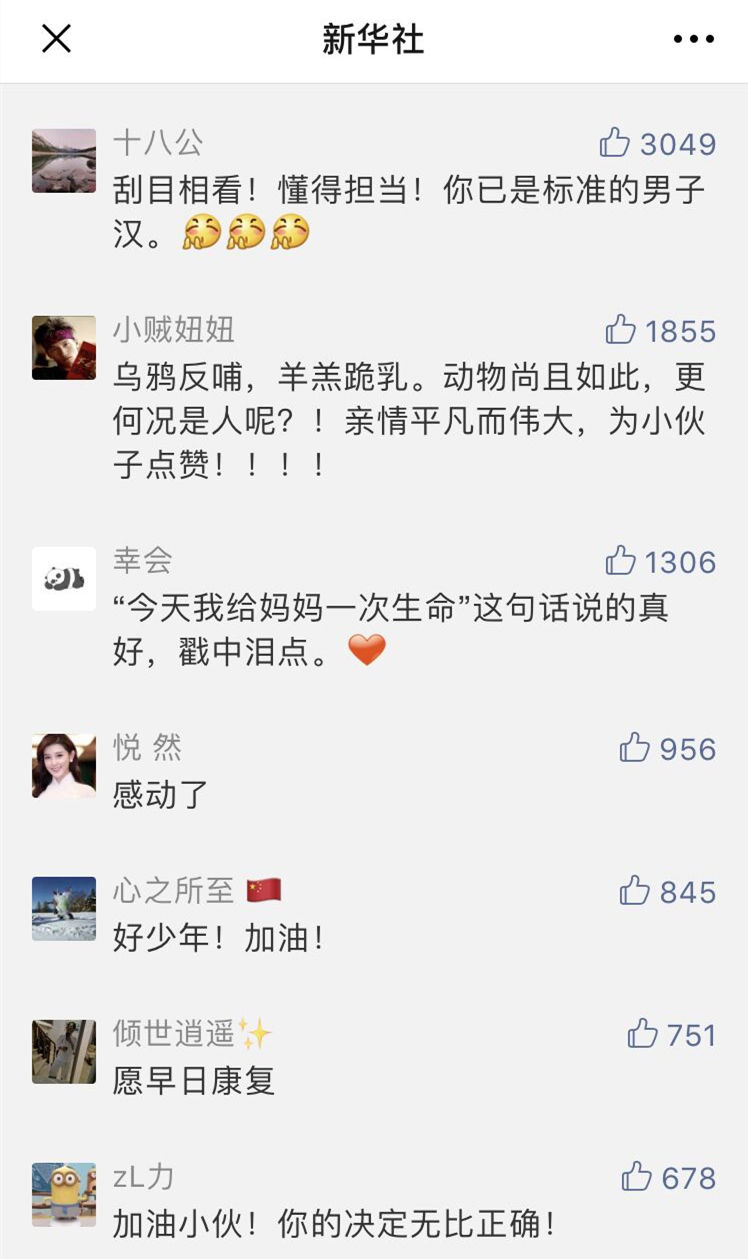
Task: Close the 新华社 article page
Action: pos(56,39)
